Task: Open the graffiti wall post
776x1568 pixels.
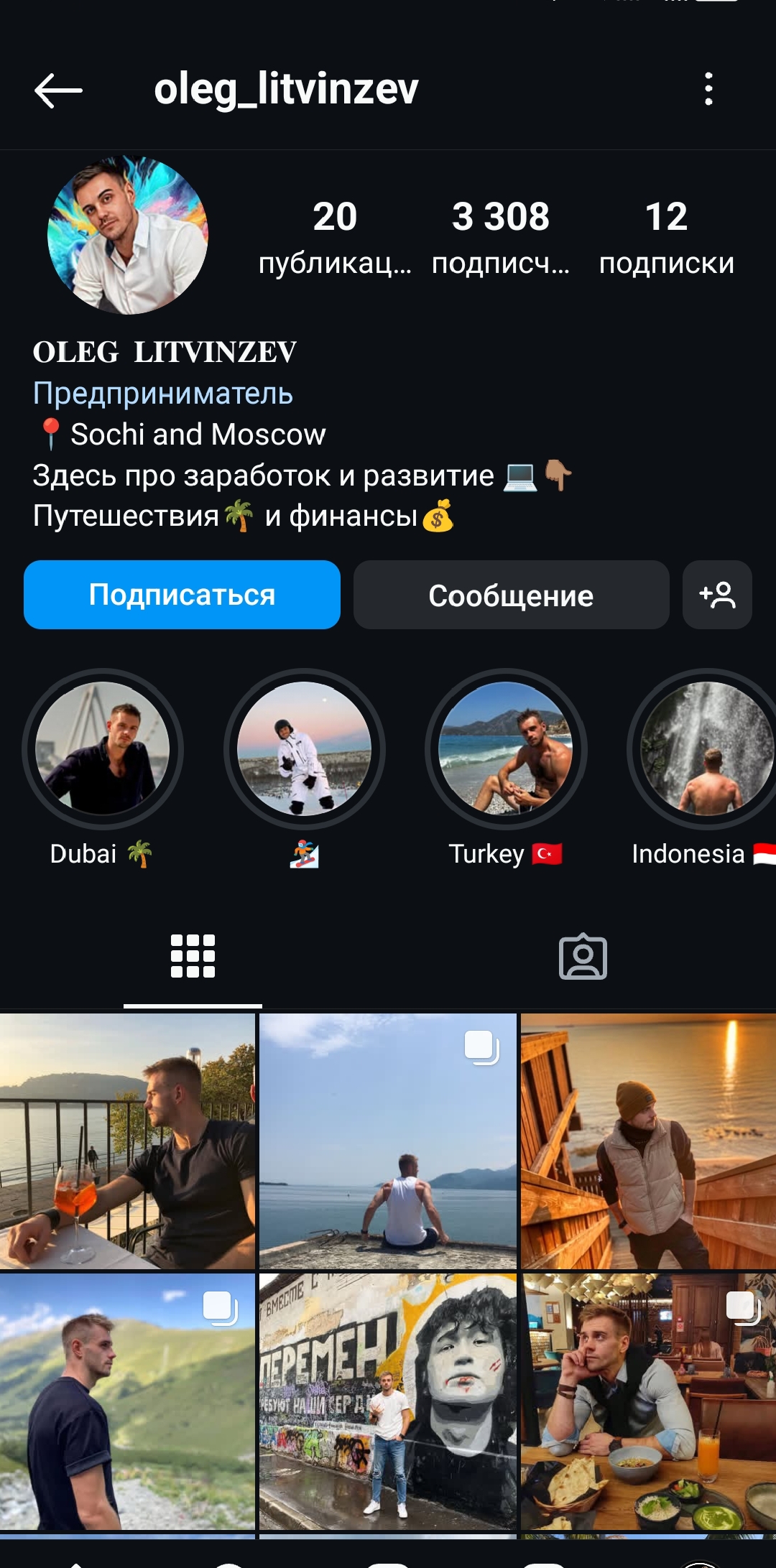Action: (388, 1401)
